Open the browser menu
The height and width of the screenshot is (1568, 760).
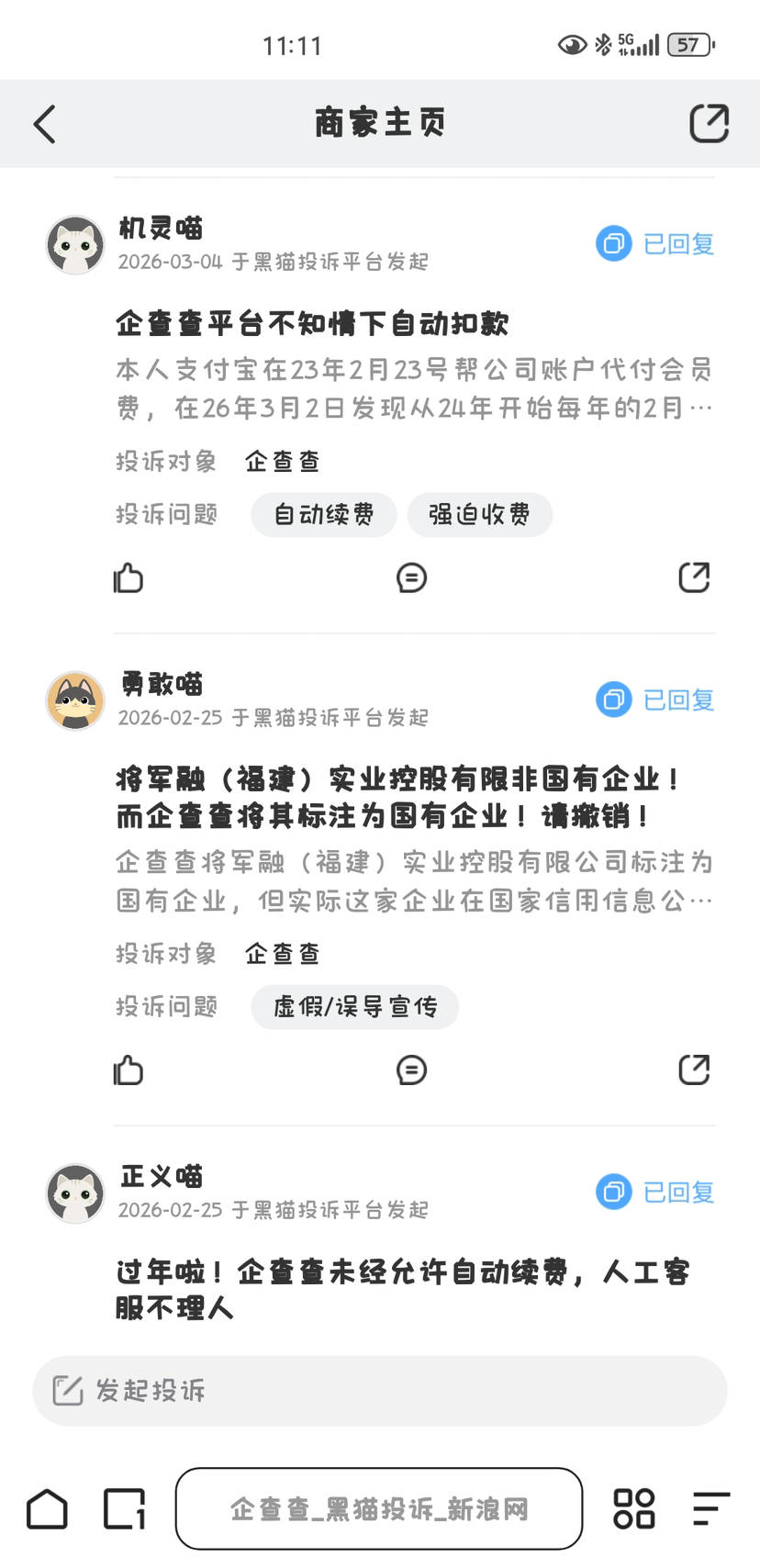[x=710, y=1509]
